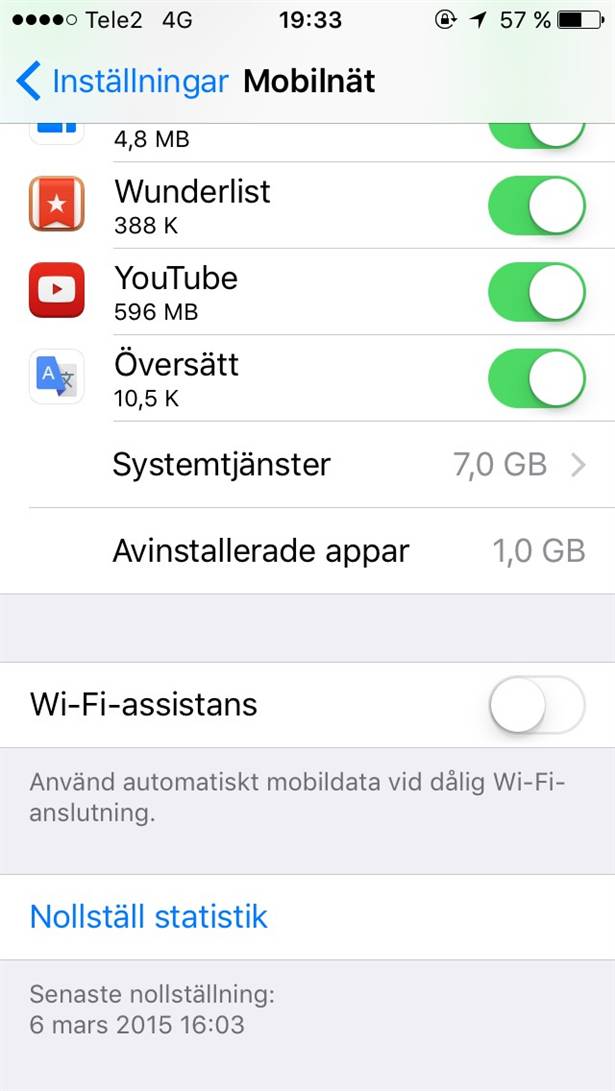This screenshot has width=615, height=1091.
Task: Toggle the partially visible 4,8 MB app switch
Action: [537, 136]
